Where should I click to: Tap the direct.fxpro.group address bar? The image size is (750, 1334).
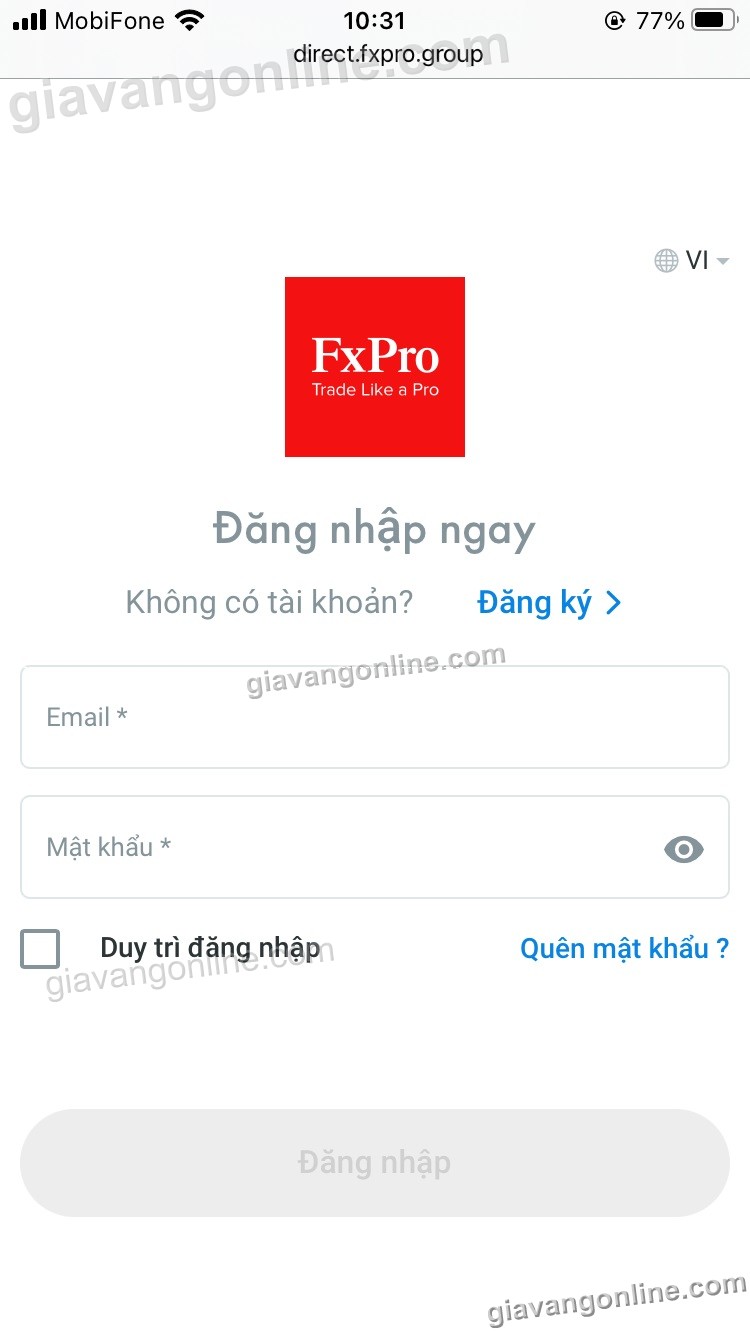click(388, 53)
